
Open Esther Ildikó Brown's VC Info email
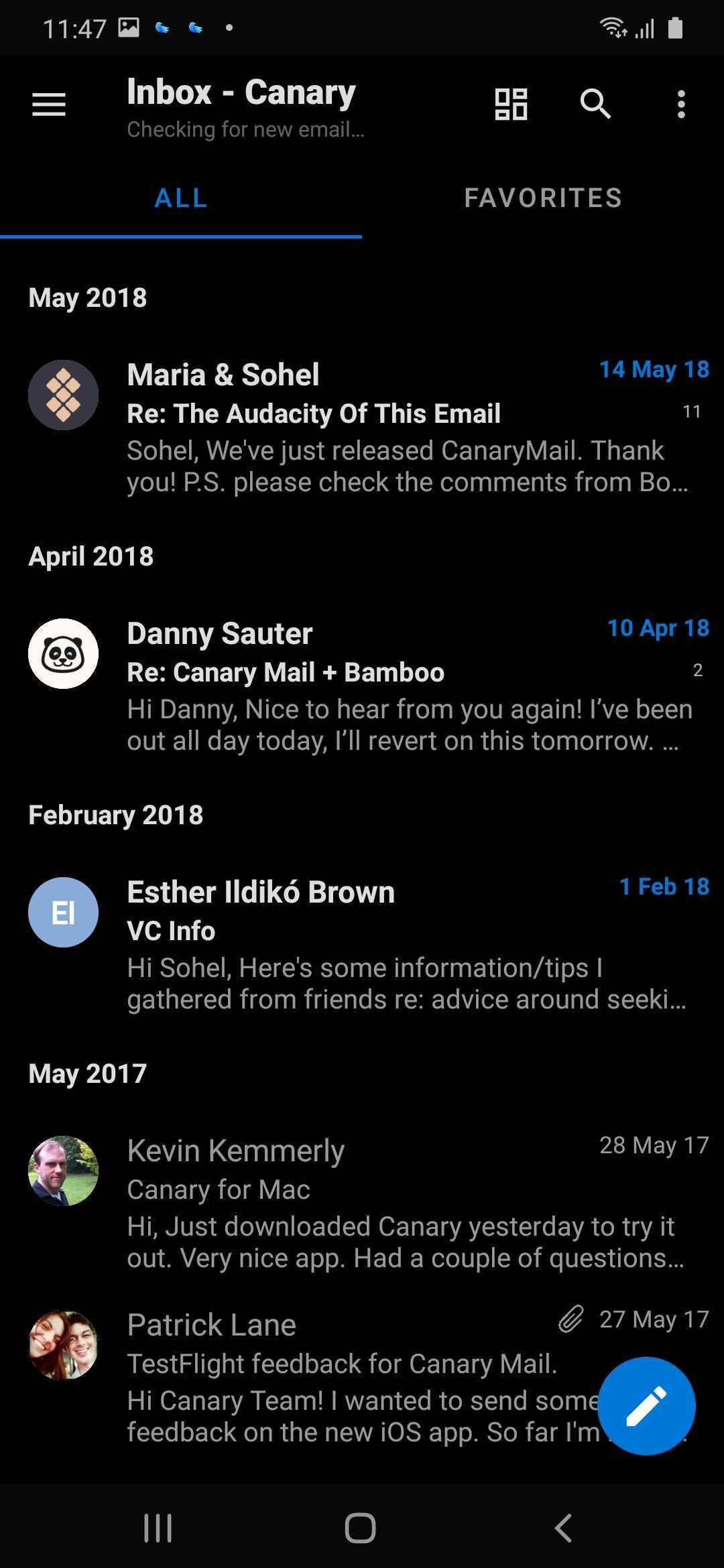(x=402, y=945)
